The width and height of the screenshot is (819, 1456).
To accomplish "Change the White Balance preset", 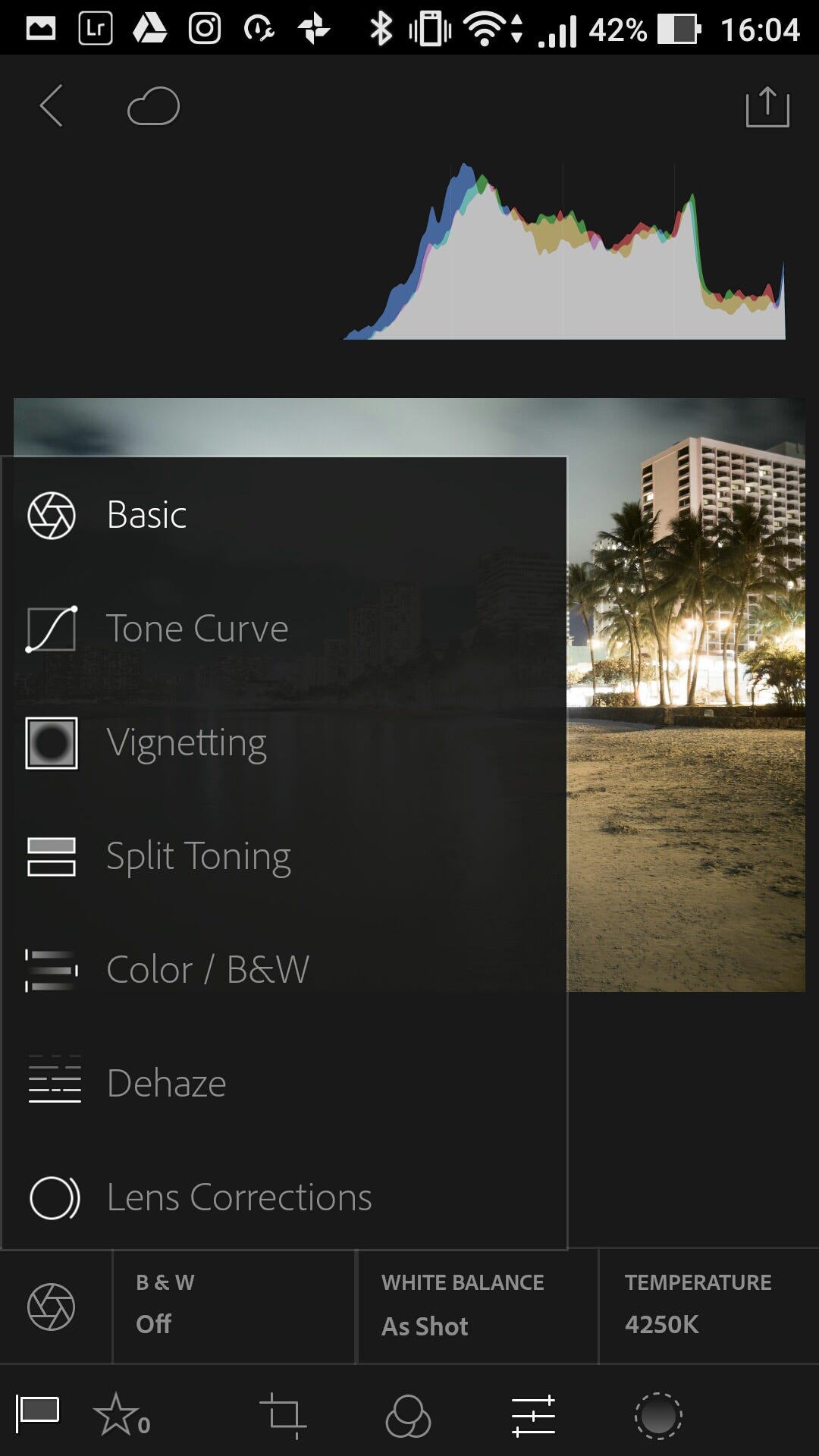I will 478,1306.
